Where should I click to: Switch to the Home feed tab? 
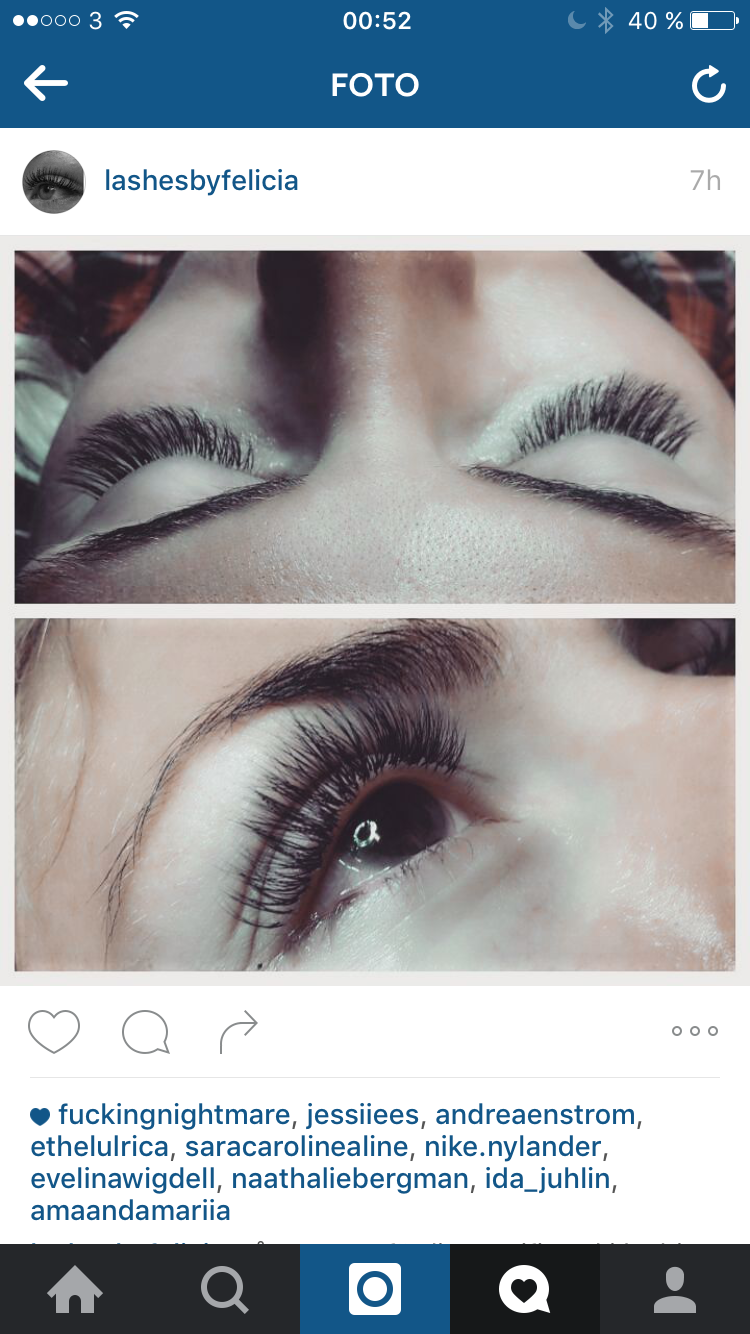tap(75, 1289)
